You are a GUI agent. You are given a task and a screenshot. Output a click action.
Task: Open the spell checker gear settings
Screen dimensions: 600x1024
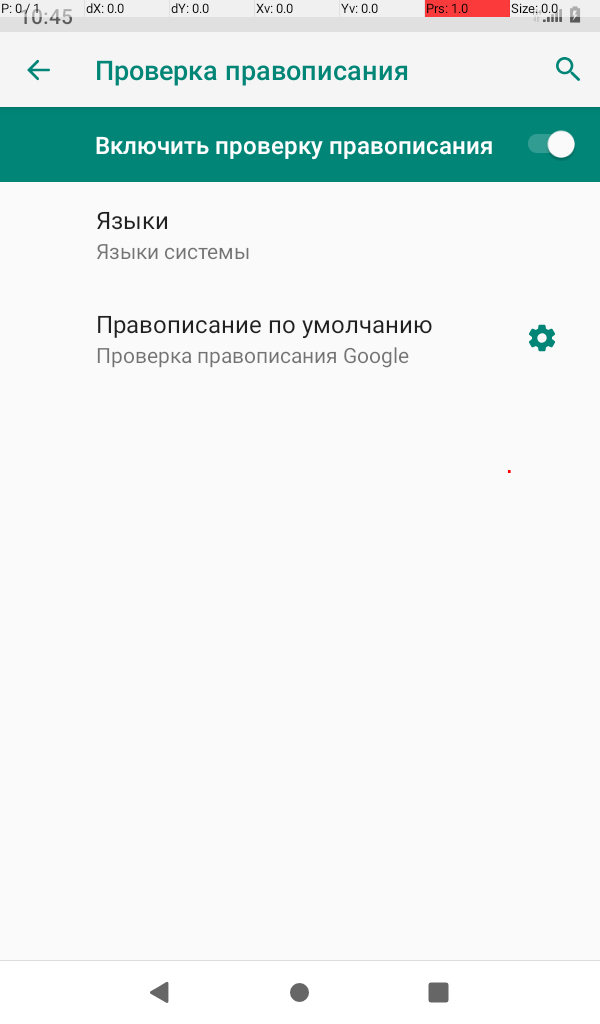pos(542,338)
